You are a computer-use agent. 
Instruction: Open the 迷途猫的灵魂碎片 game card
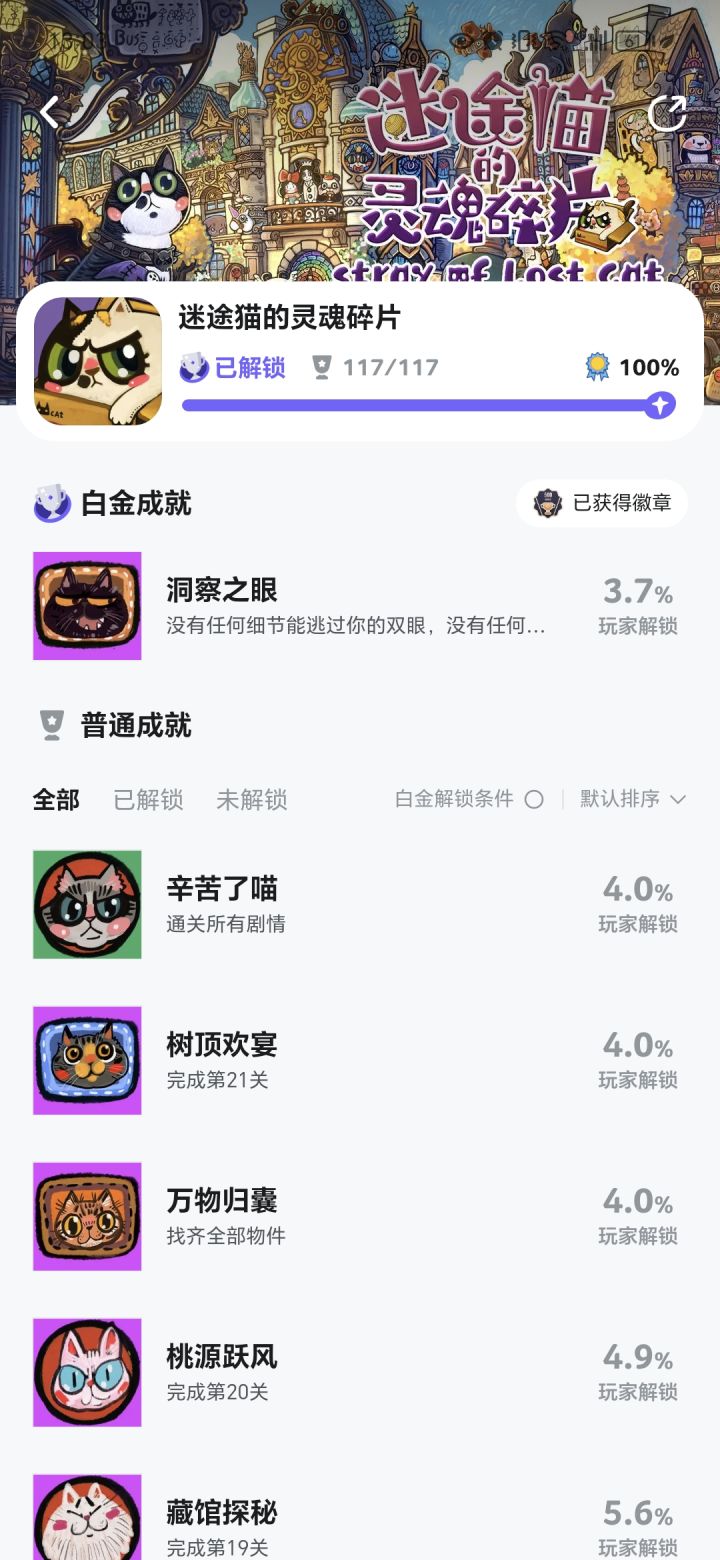pyautogui.click(x=360, y=361)
